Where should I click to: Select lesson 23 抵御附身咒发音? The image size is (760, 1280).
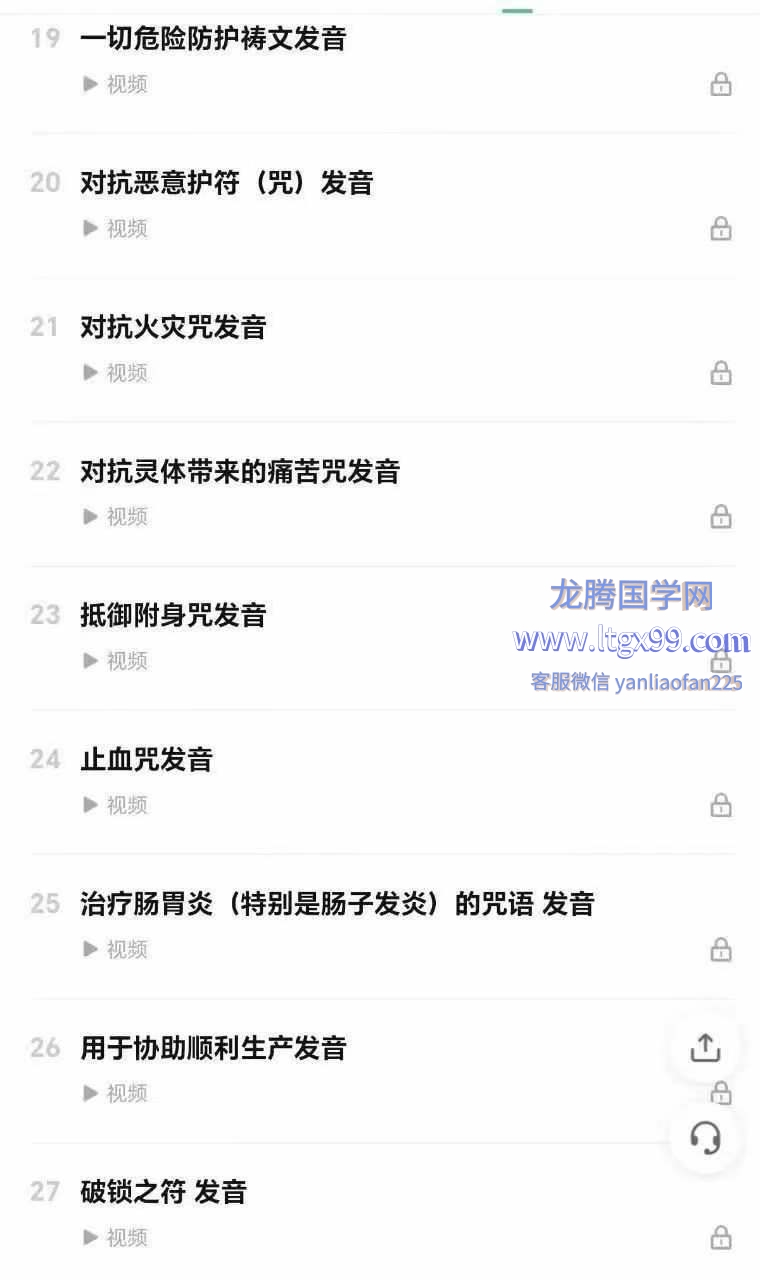173,616
